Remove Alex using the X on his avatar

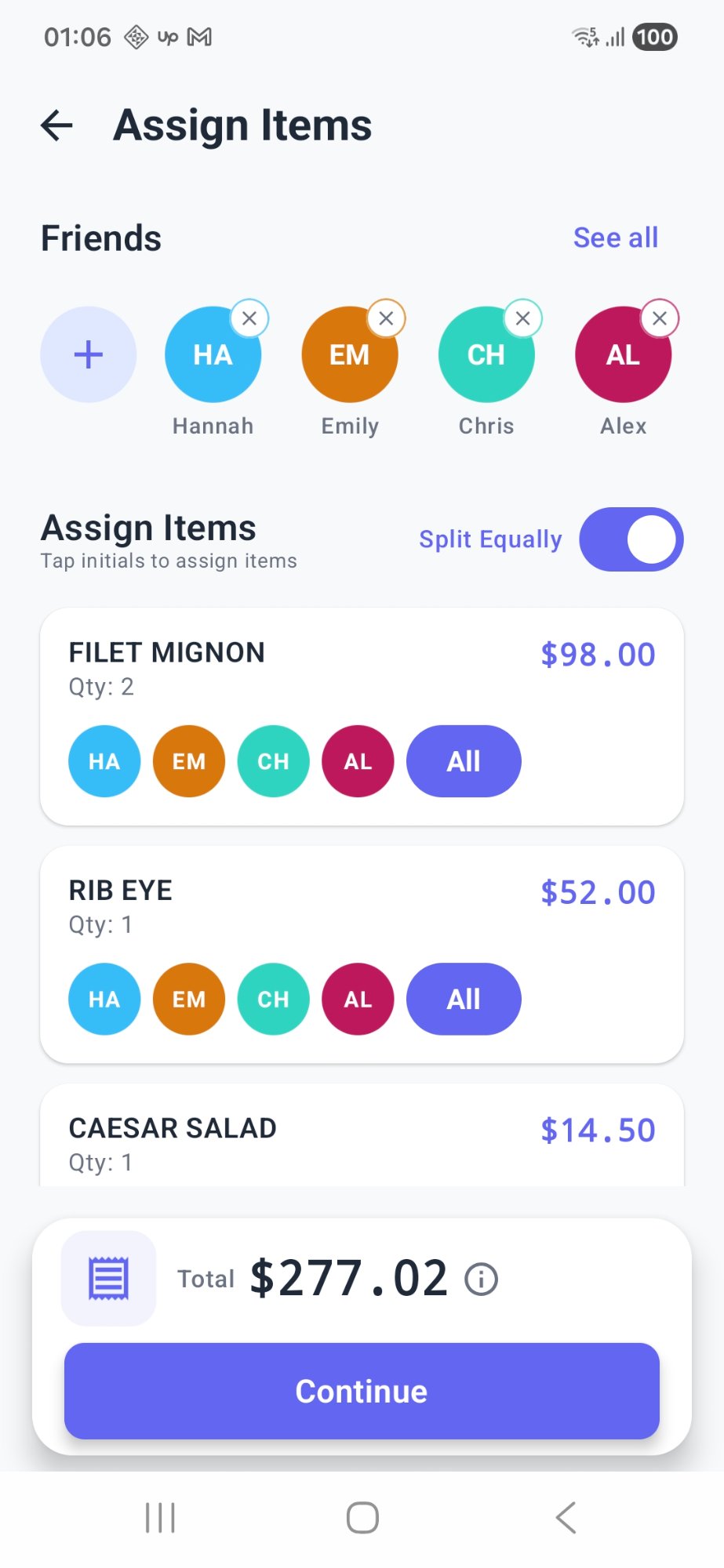(659, 318)
